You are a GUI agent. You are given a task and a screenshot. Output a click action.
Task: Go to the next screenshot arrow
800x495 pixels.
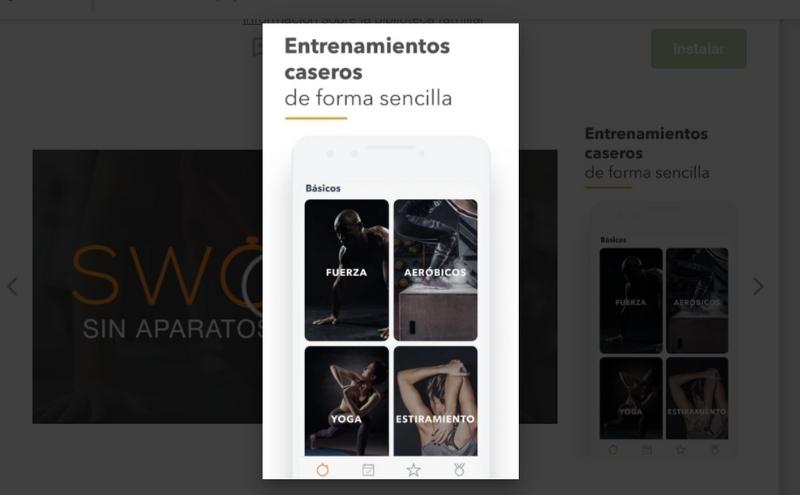(x=758, y=287)
